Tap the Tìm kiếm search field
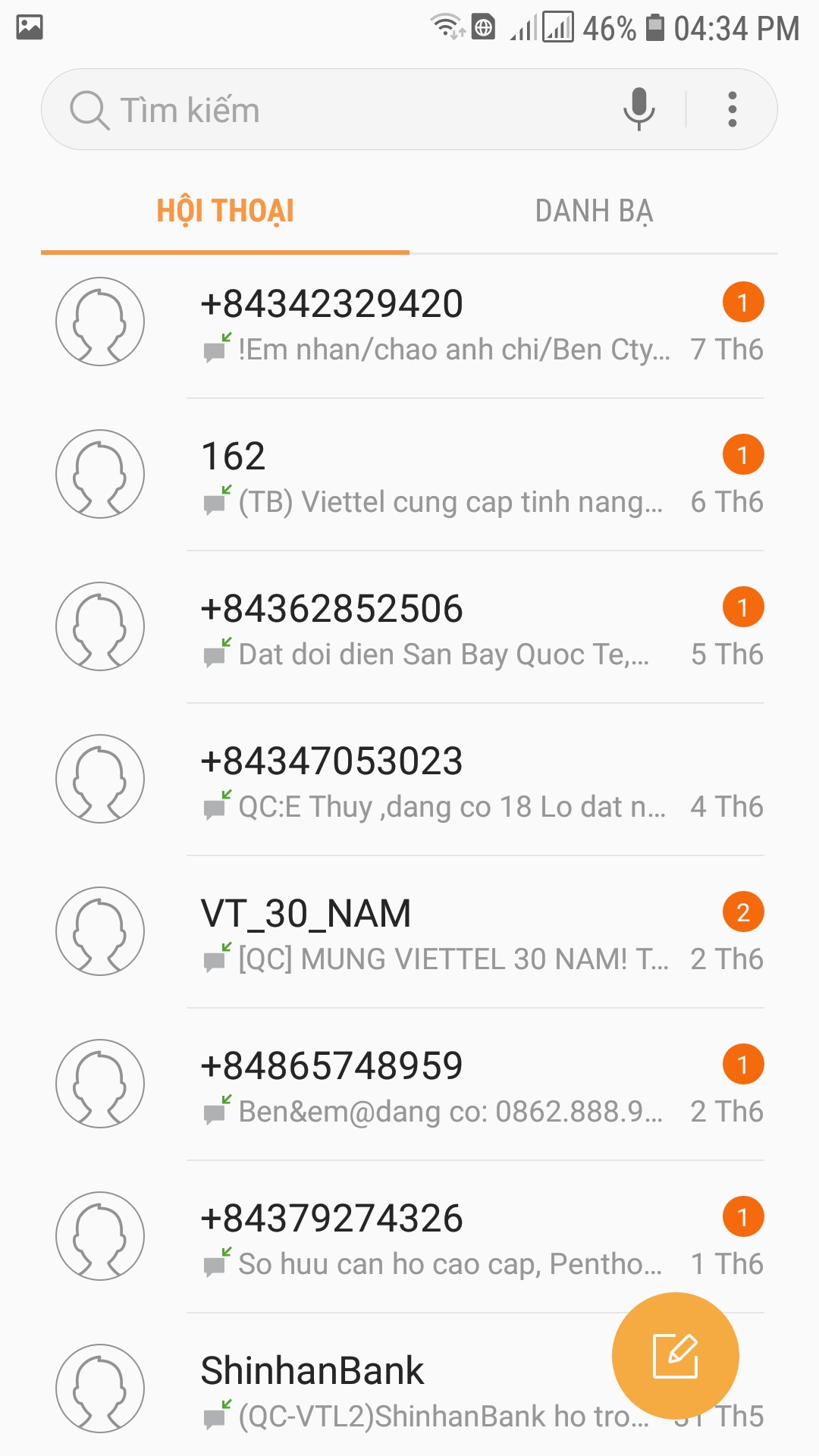The height and width of the screenshot is (1456, 819). [x=341, y=110]
